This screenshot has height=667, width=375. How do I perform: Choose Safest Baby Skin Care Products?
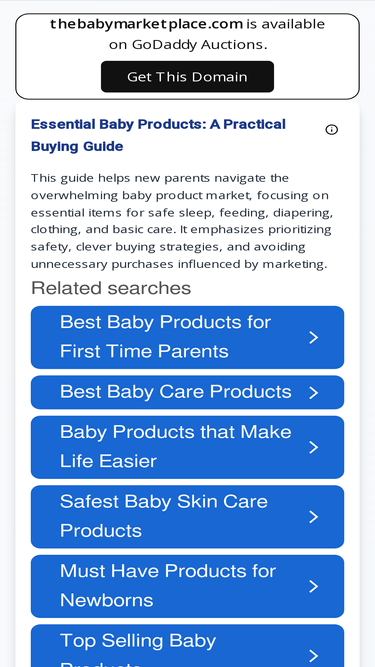[x=187, y=517]
